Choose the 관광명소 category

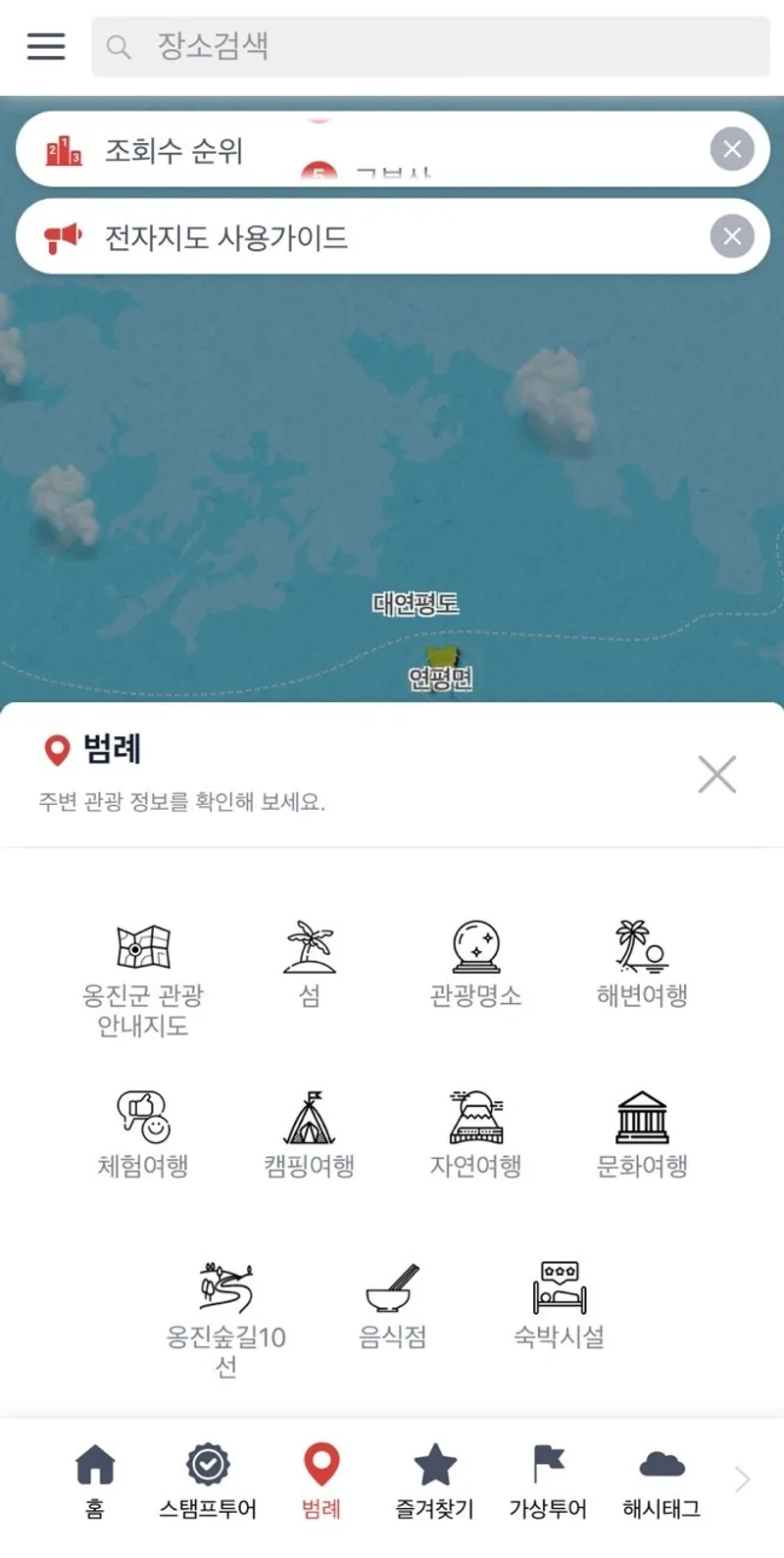[475, 964]
